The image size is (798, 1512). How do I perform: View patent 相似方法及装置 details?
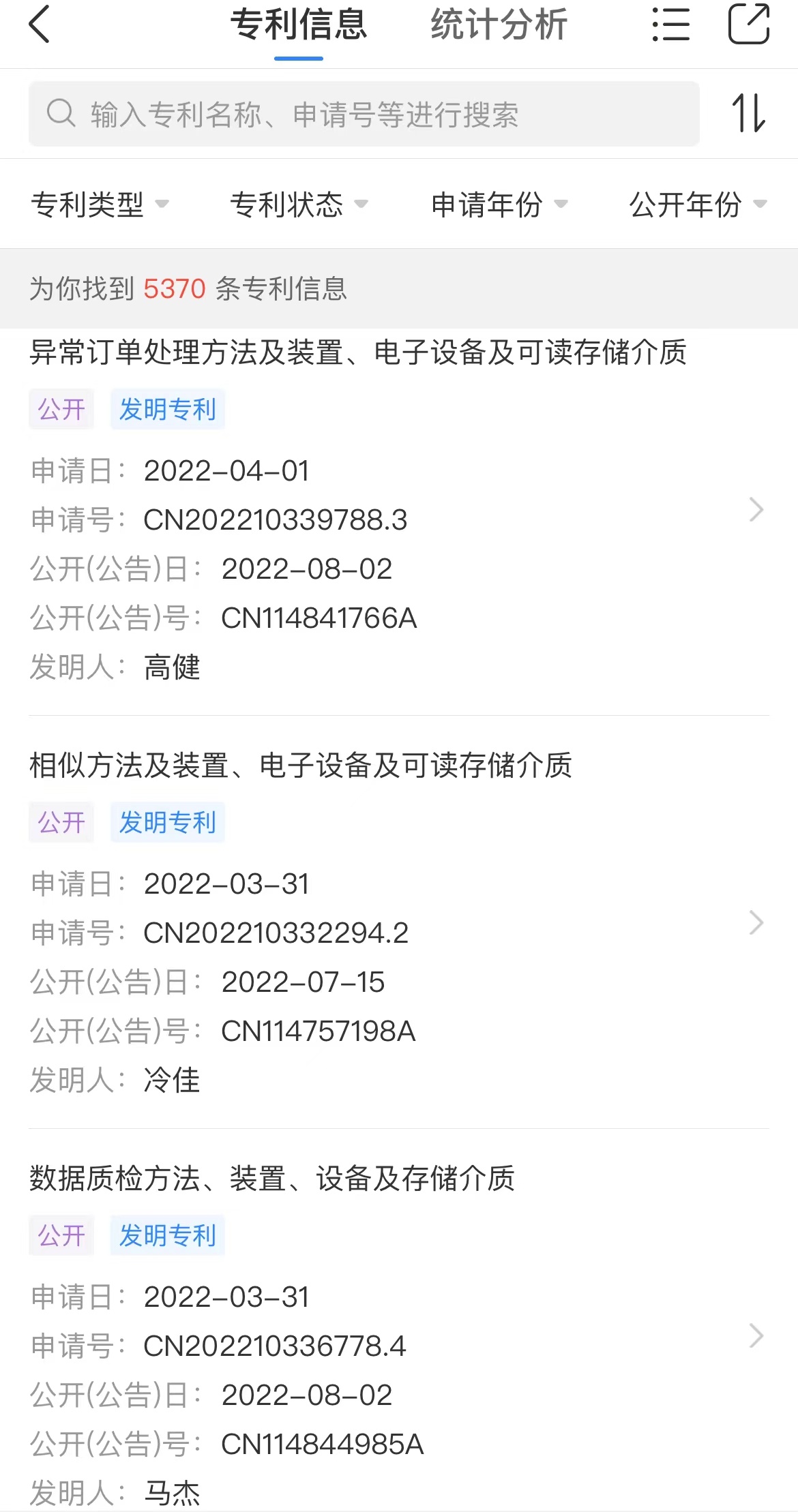399,923
